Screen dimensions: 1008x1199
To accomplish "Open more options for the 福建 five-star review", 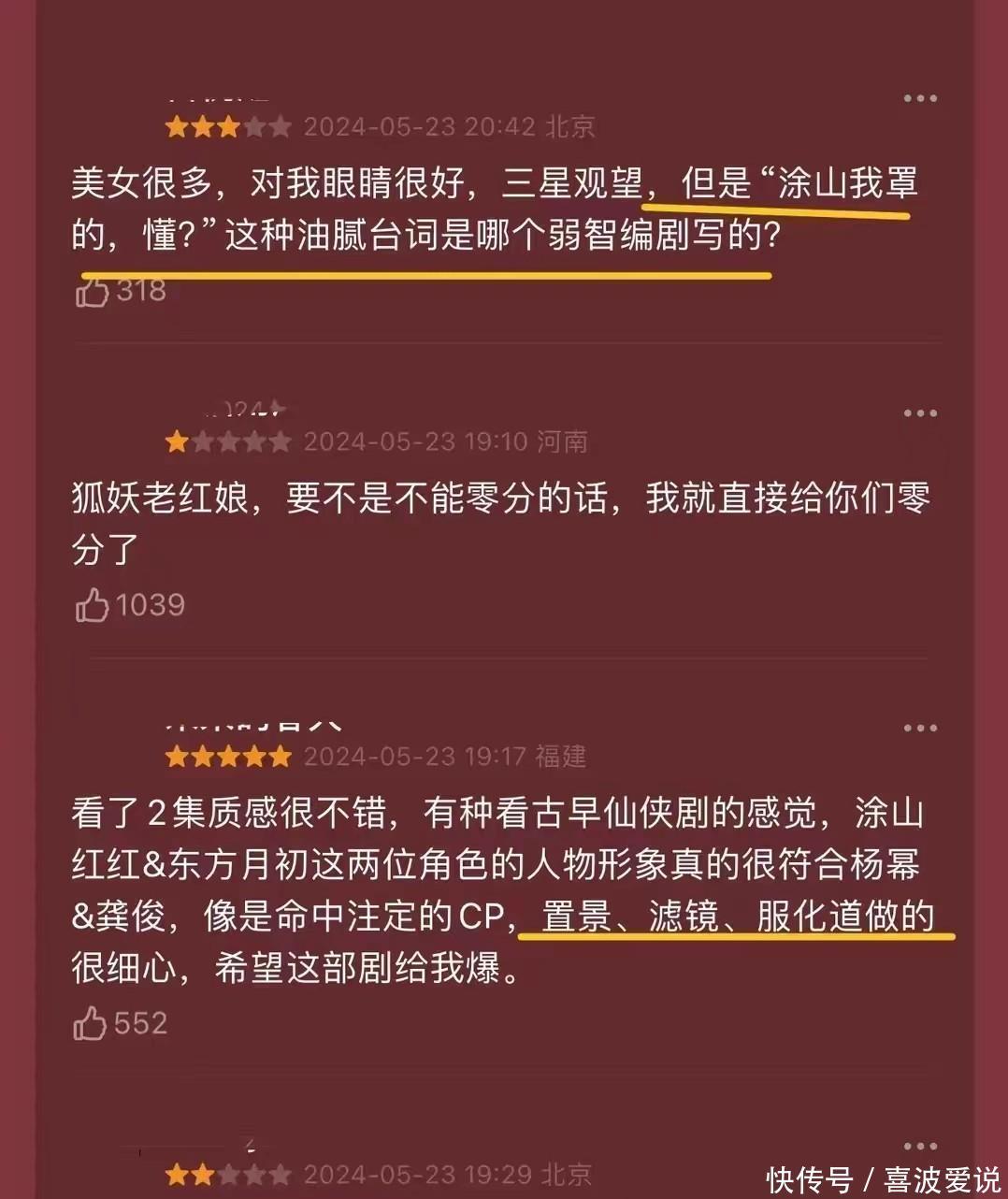I will pyautogui.click(x=919, y=729).
